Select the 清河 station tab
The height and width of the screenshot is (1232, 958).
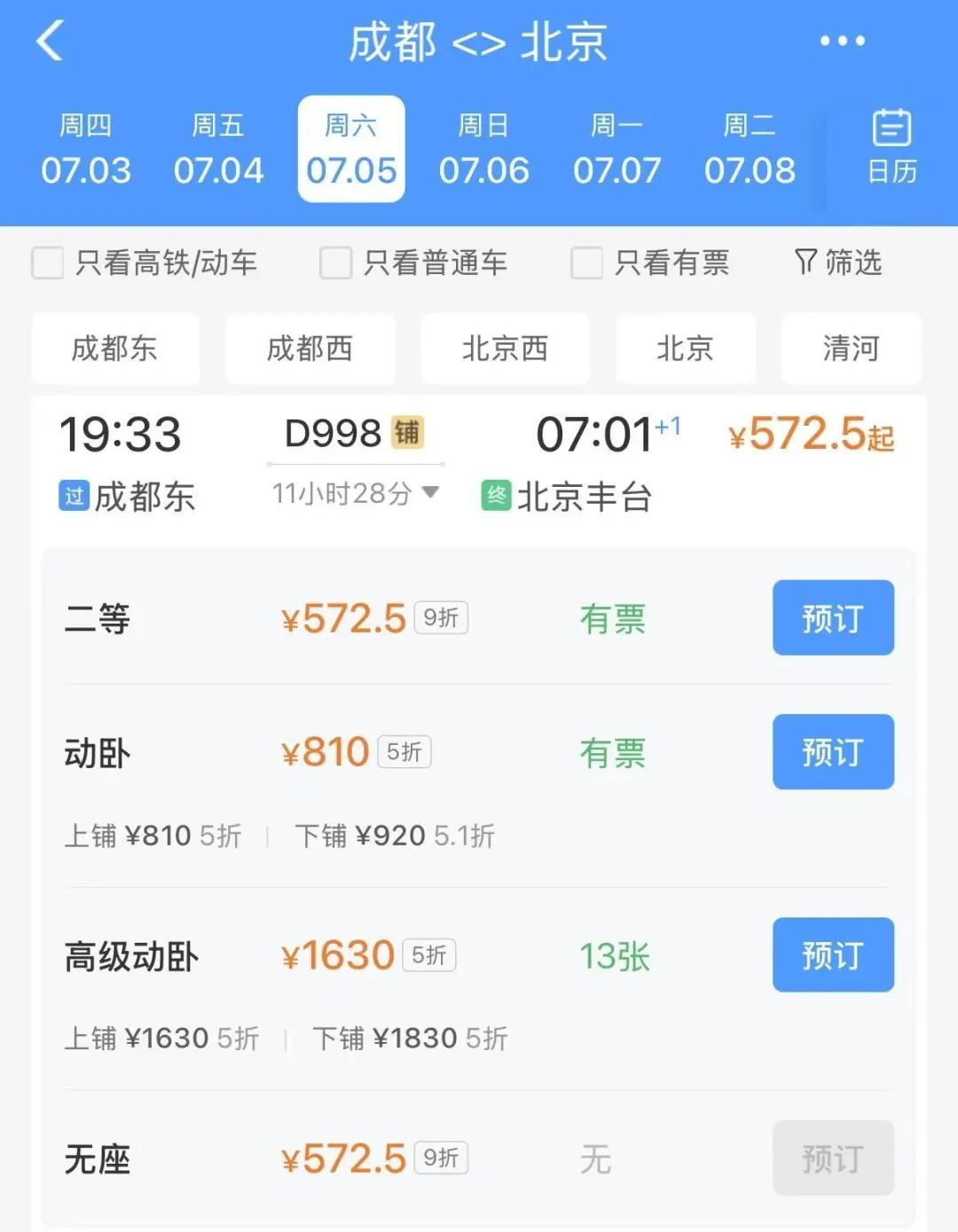coord(850,349)
